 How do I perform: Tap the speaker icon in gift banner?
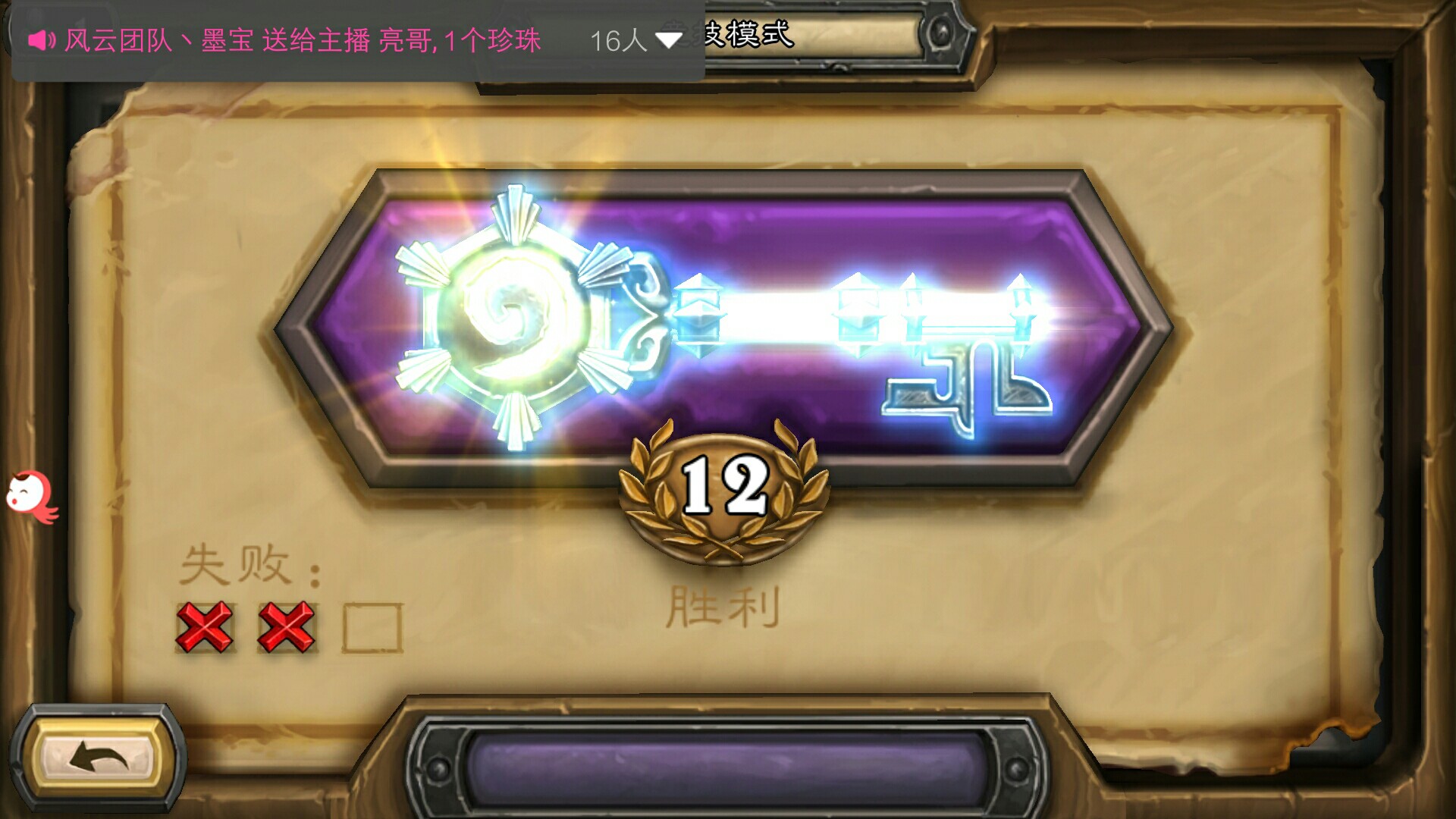(42, 40)
